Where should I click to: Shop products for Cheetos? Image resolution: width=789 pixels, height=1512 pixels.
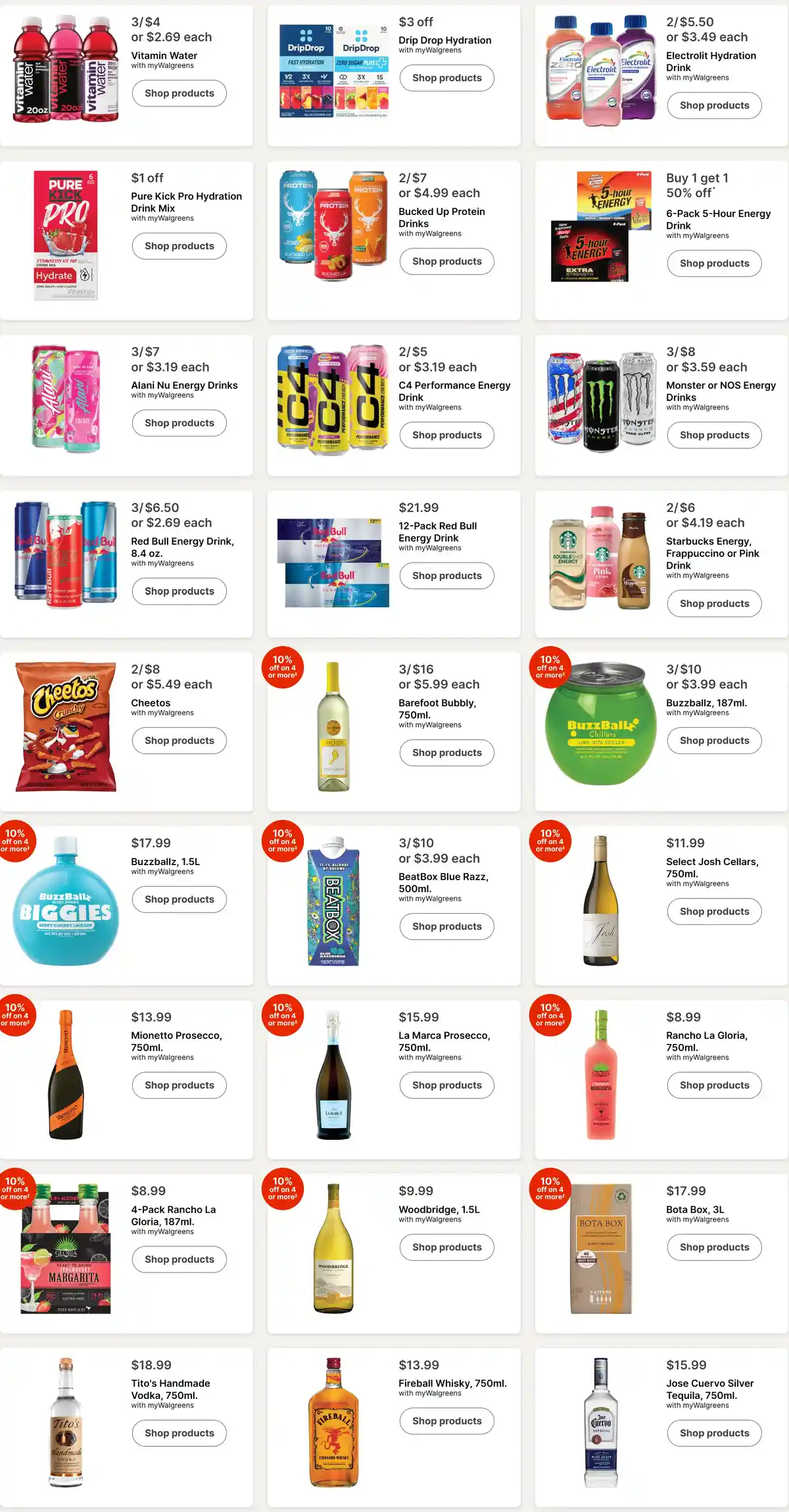[179, 741]
